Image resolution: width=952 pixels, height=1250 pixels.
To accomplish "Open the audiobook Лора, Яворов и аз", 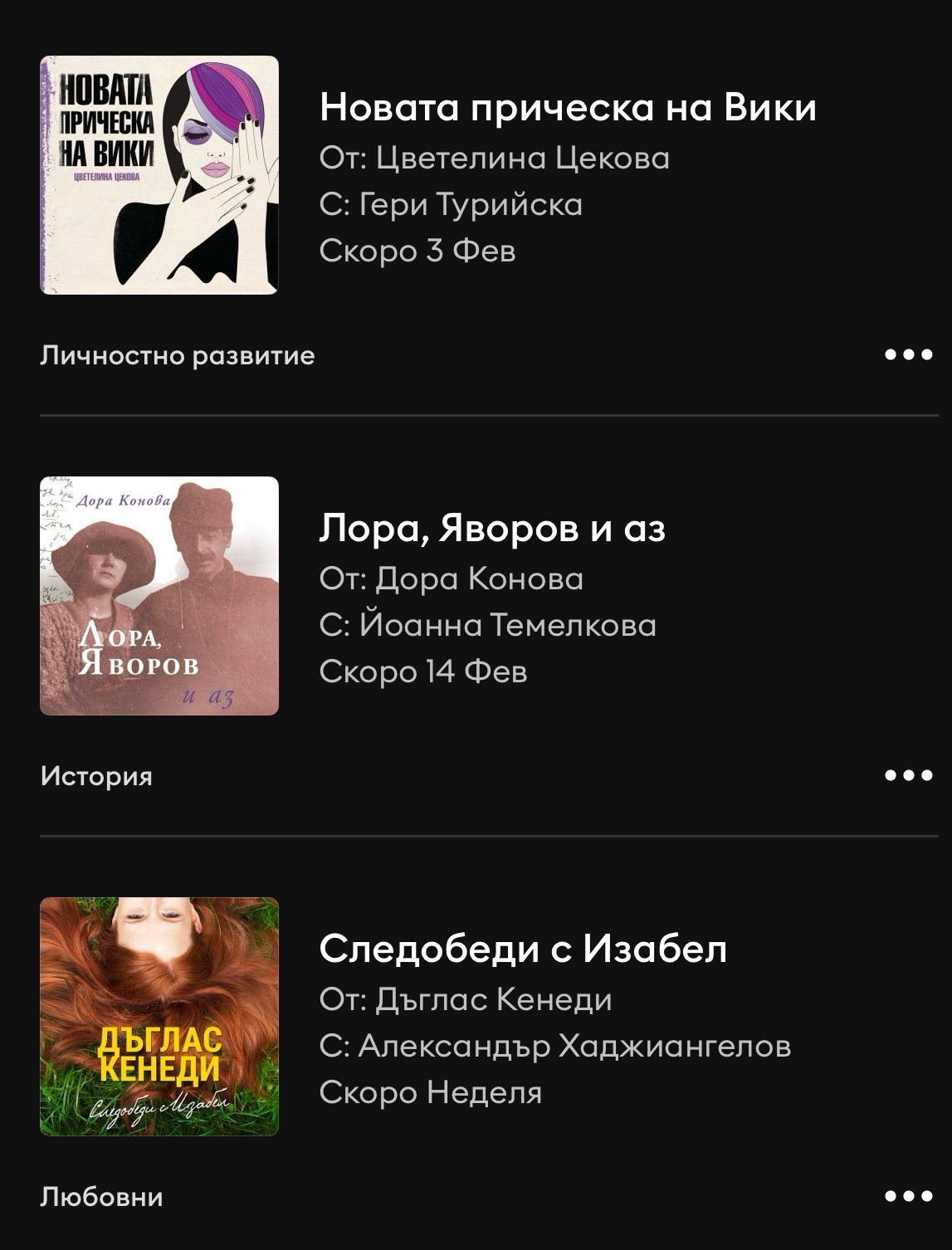I will 492,529.
